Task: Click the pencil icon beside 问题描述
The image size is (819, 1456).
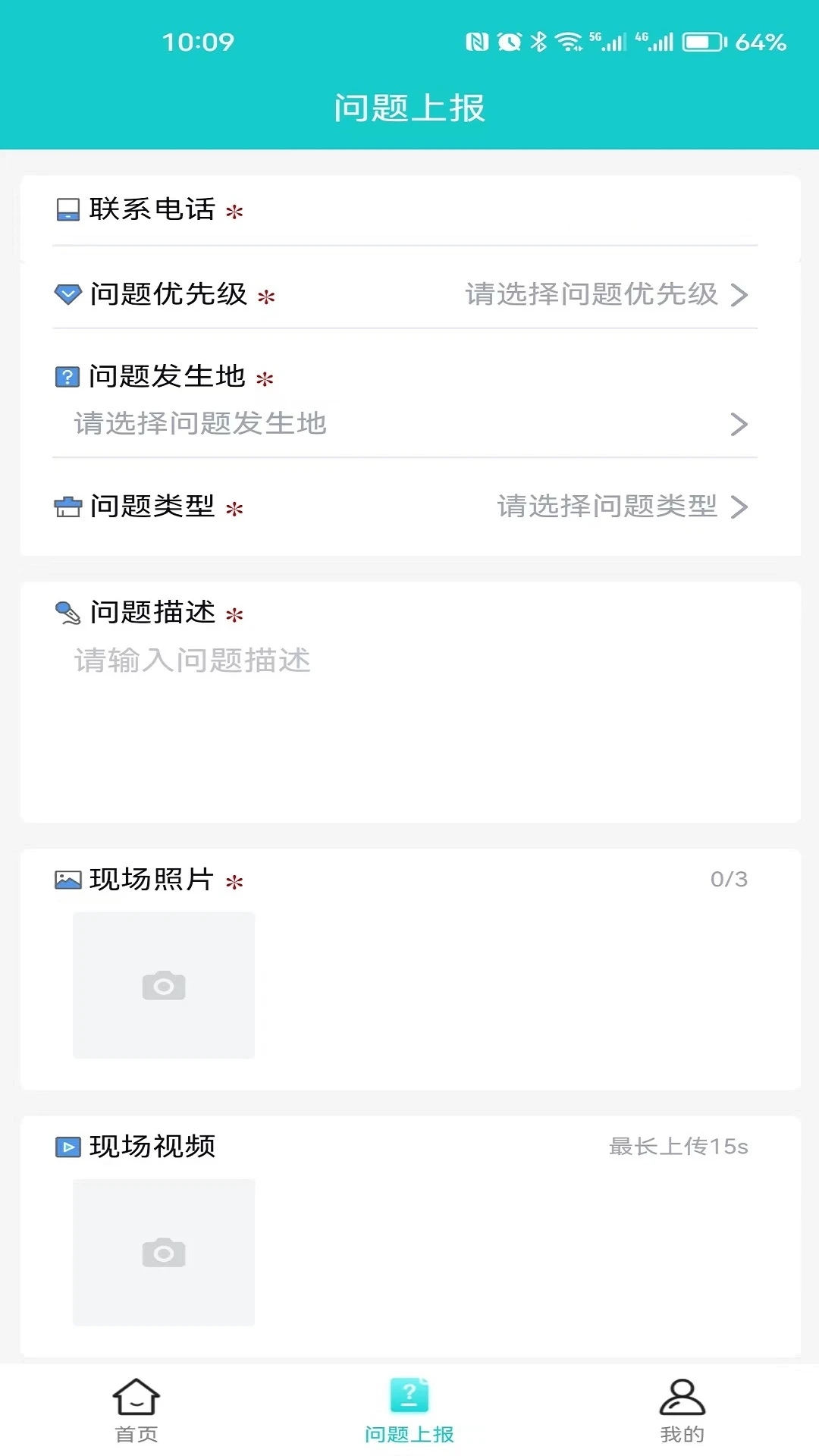Action: pyautogui.click(x=67, y=613)
